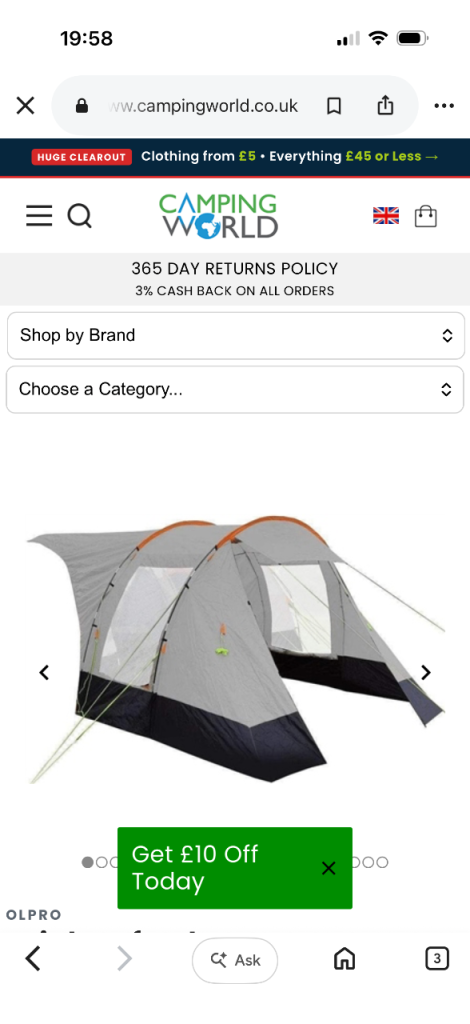Screen dimensions: 470x1024
Task: Show the next tent image
Action: (426, 672)
